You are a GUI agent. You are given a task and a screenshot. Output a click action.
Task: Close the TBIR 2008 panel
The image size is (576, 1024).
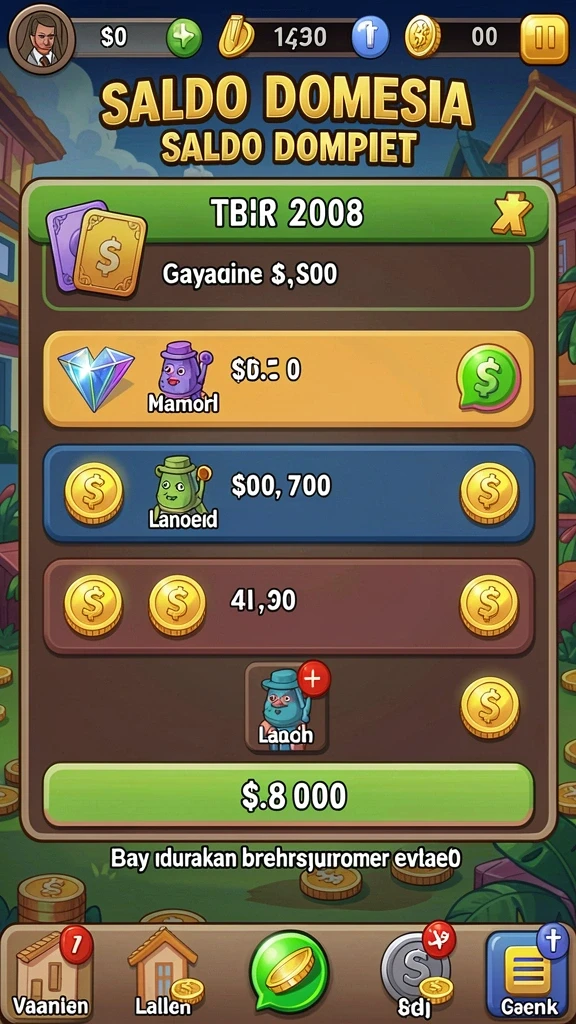pos(511,212)
